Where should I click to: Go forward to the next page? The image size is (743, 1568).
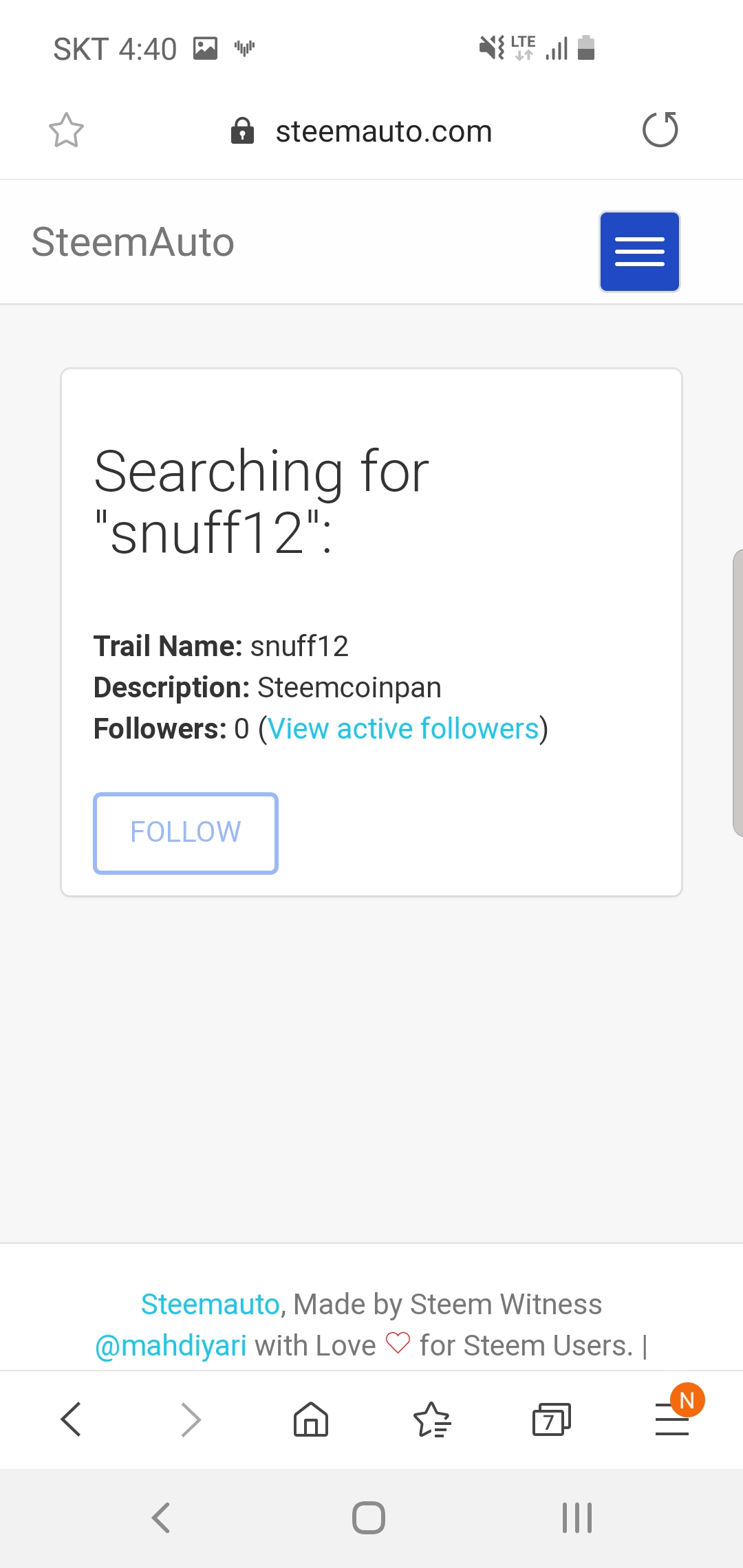191,1419
